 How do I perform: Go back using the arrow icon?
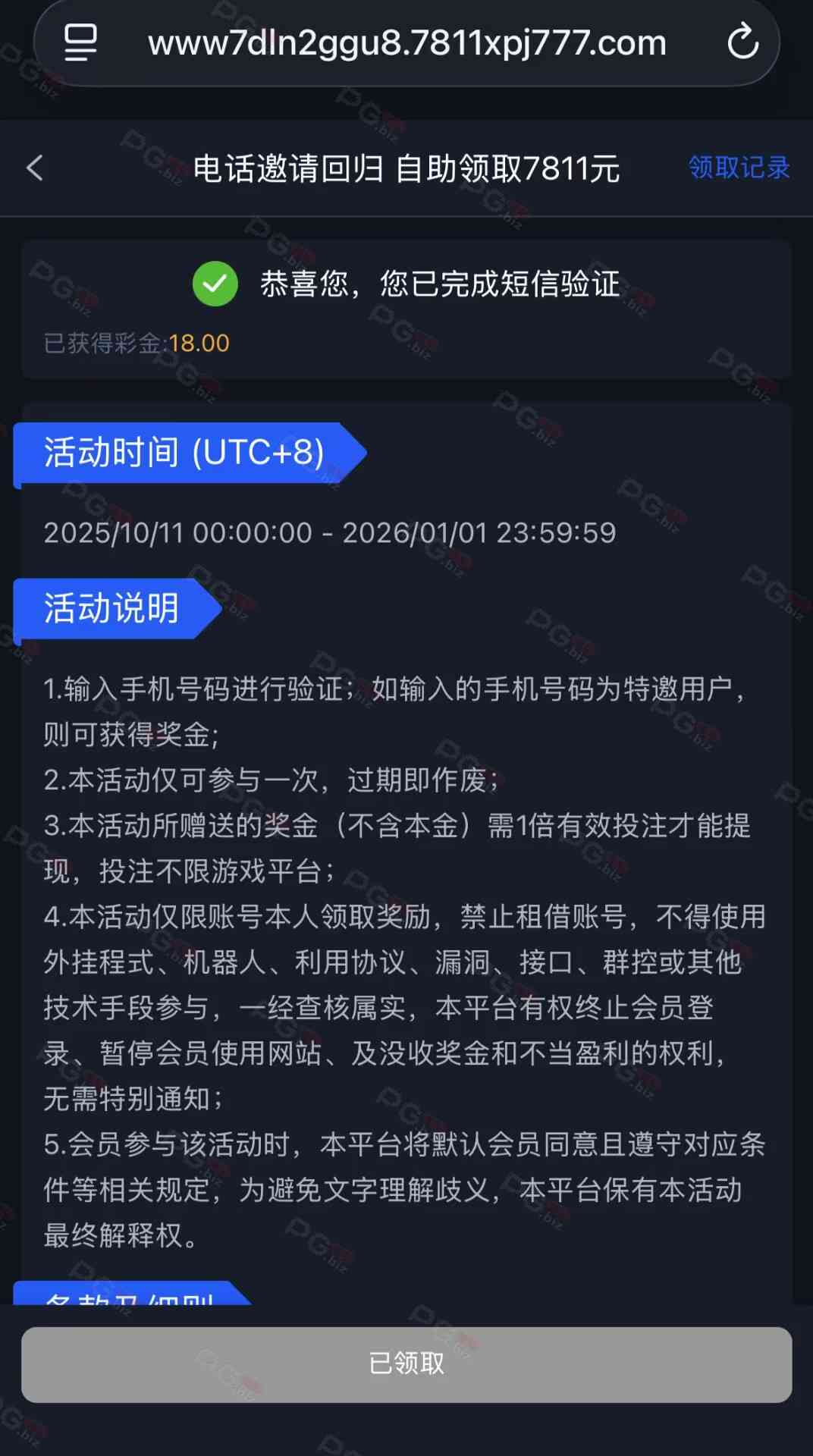click(35, 168)
